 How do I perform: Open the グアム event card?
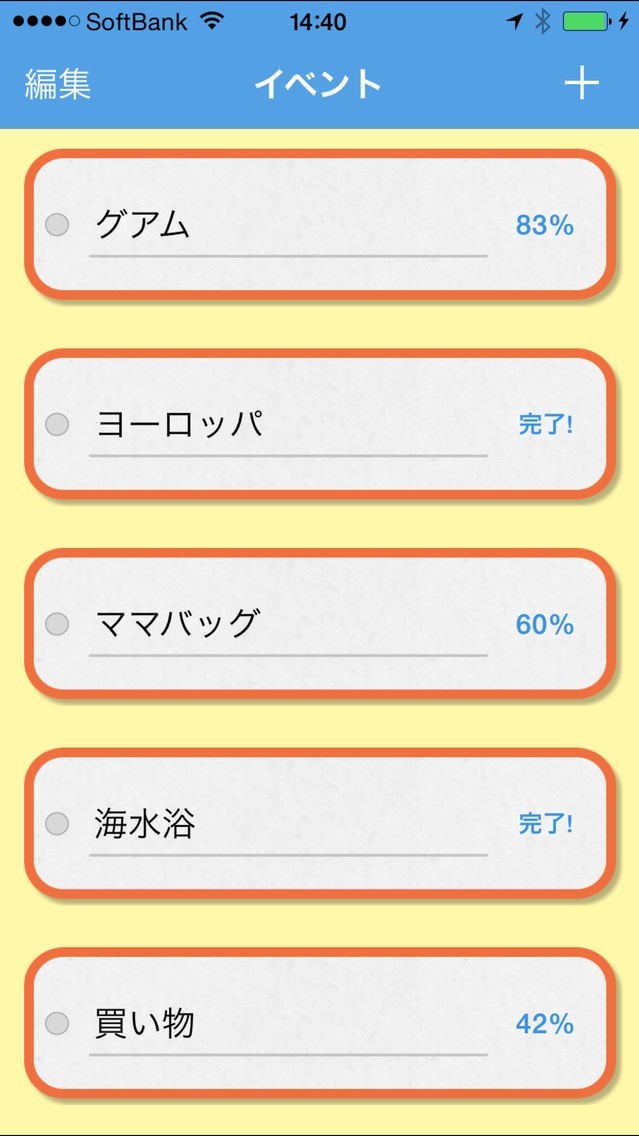click(318, 225)
